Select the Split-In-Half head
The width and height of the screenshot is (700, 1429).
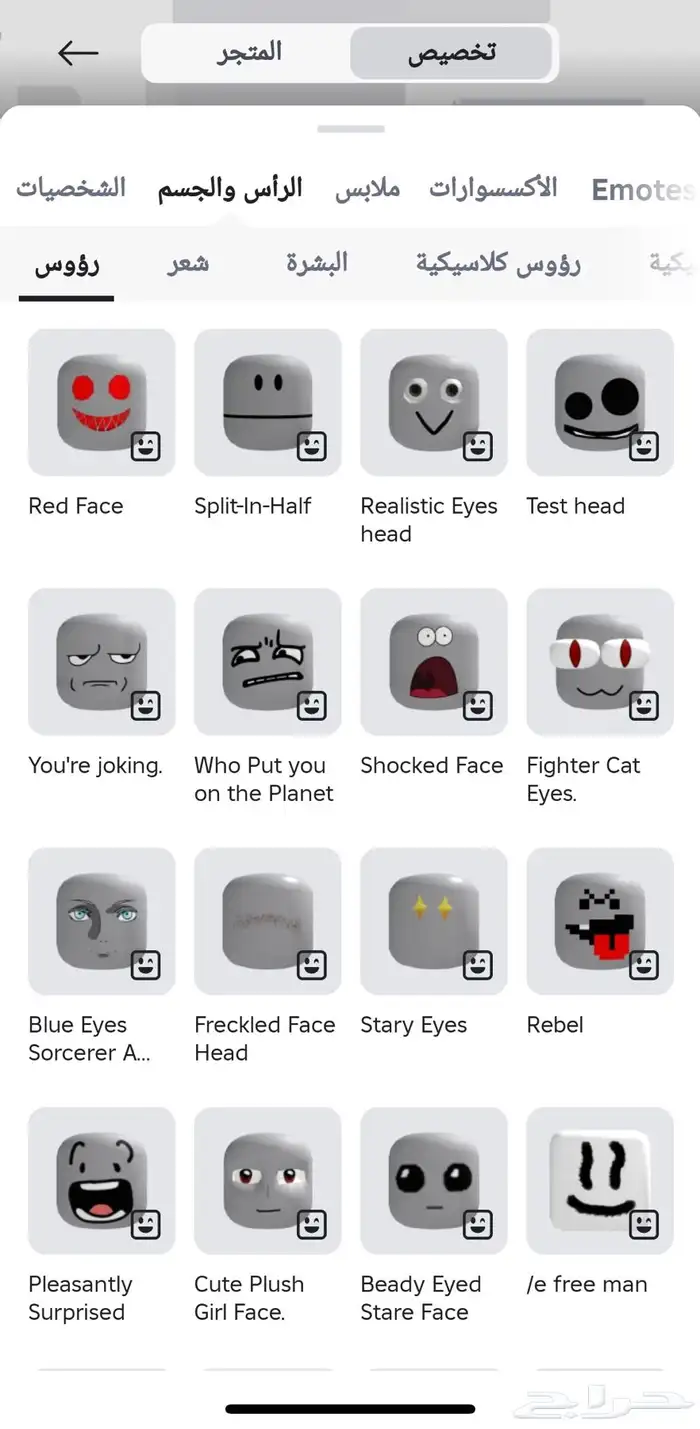click(x=268, y=402)
